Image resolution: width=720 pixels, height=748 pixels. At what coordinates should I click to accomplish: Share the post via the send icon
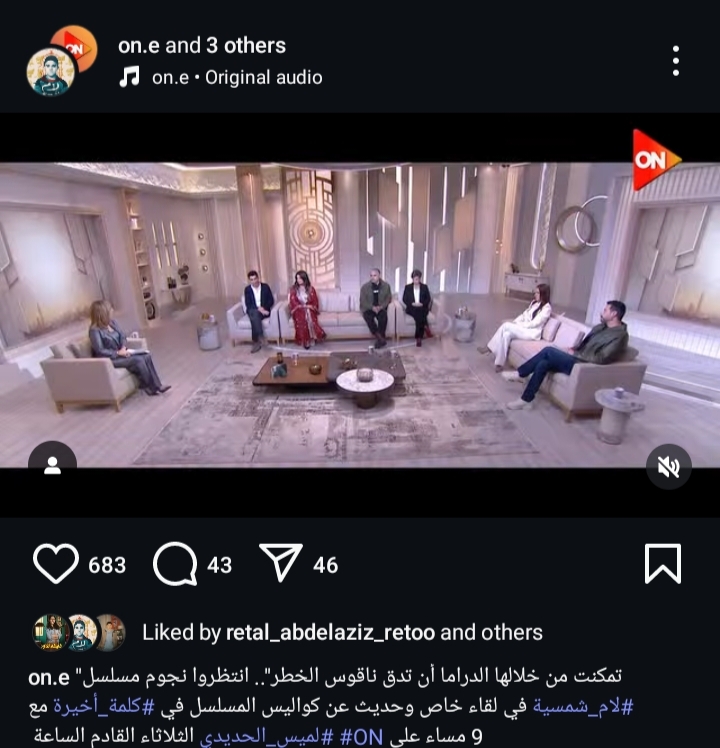pos(281,564)
